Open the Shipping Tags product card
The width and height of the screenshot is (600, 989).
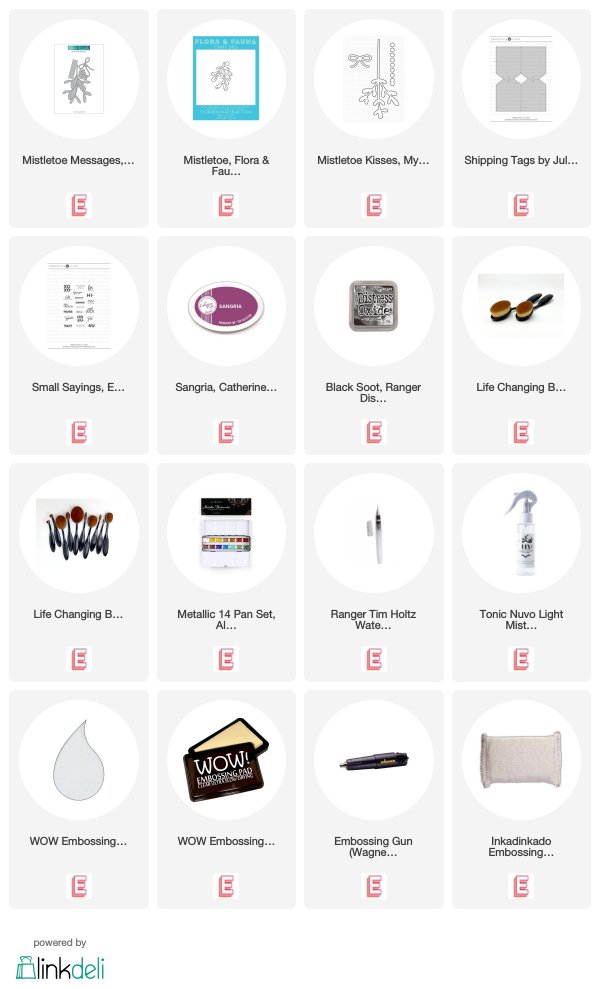521,118
